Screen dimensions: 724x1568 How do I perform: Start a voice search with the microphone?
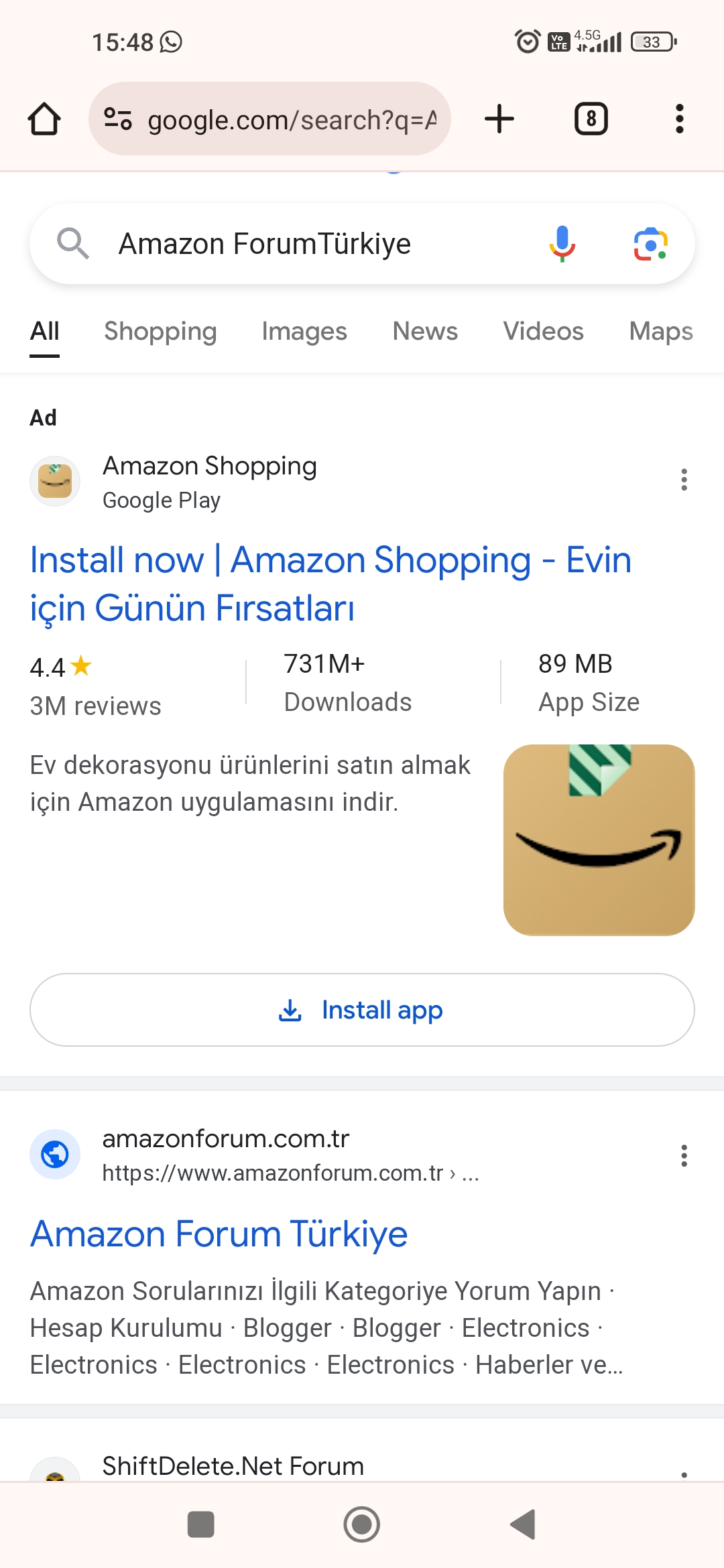(x=562, y=244)
